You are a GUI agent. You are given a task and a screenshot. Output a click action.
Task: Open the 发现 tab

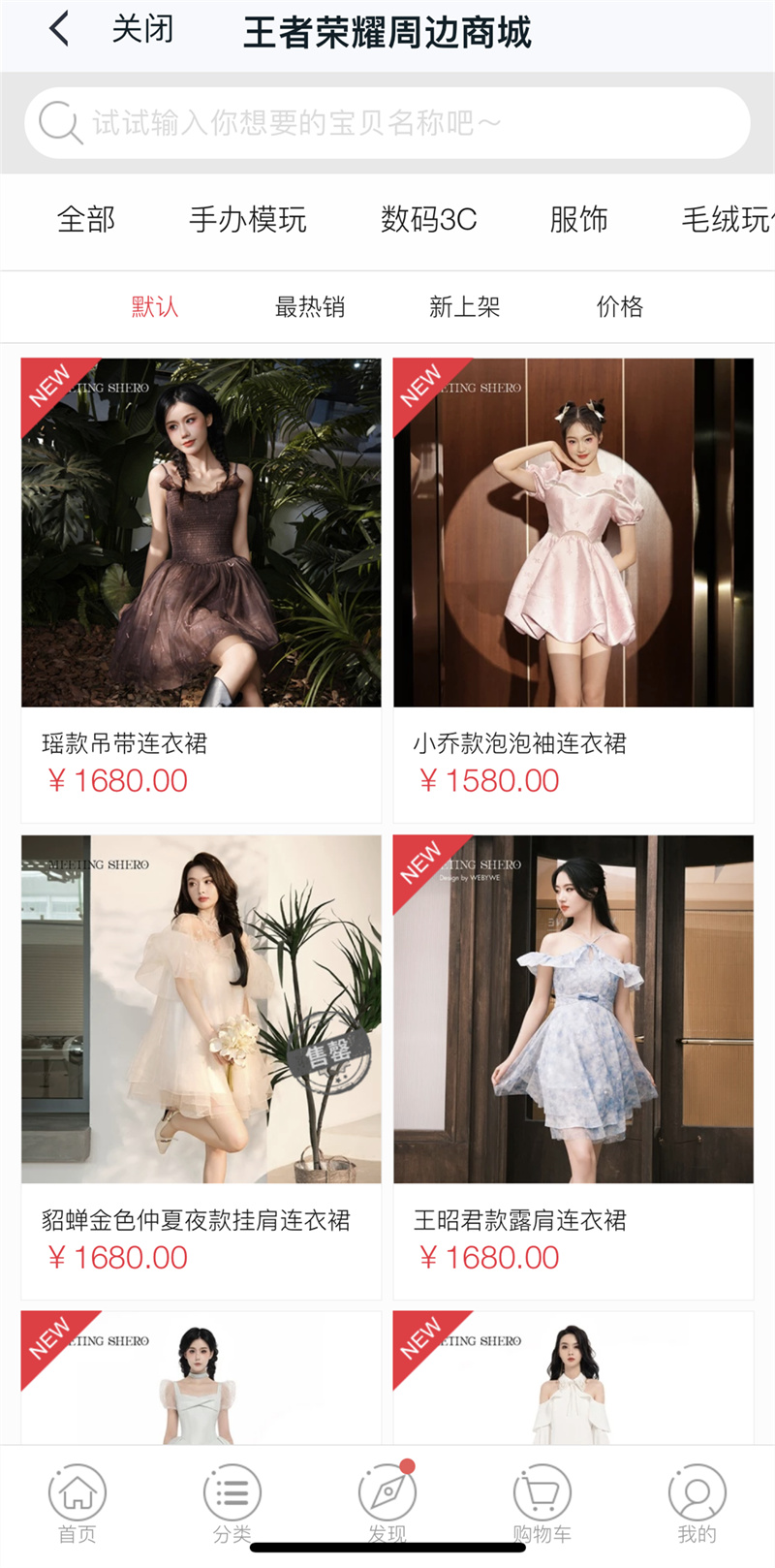click(387, 1504)
